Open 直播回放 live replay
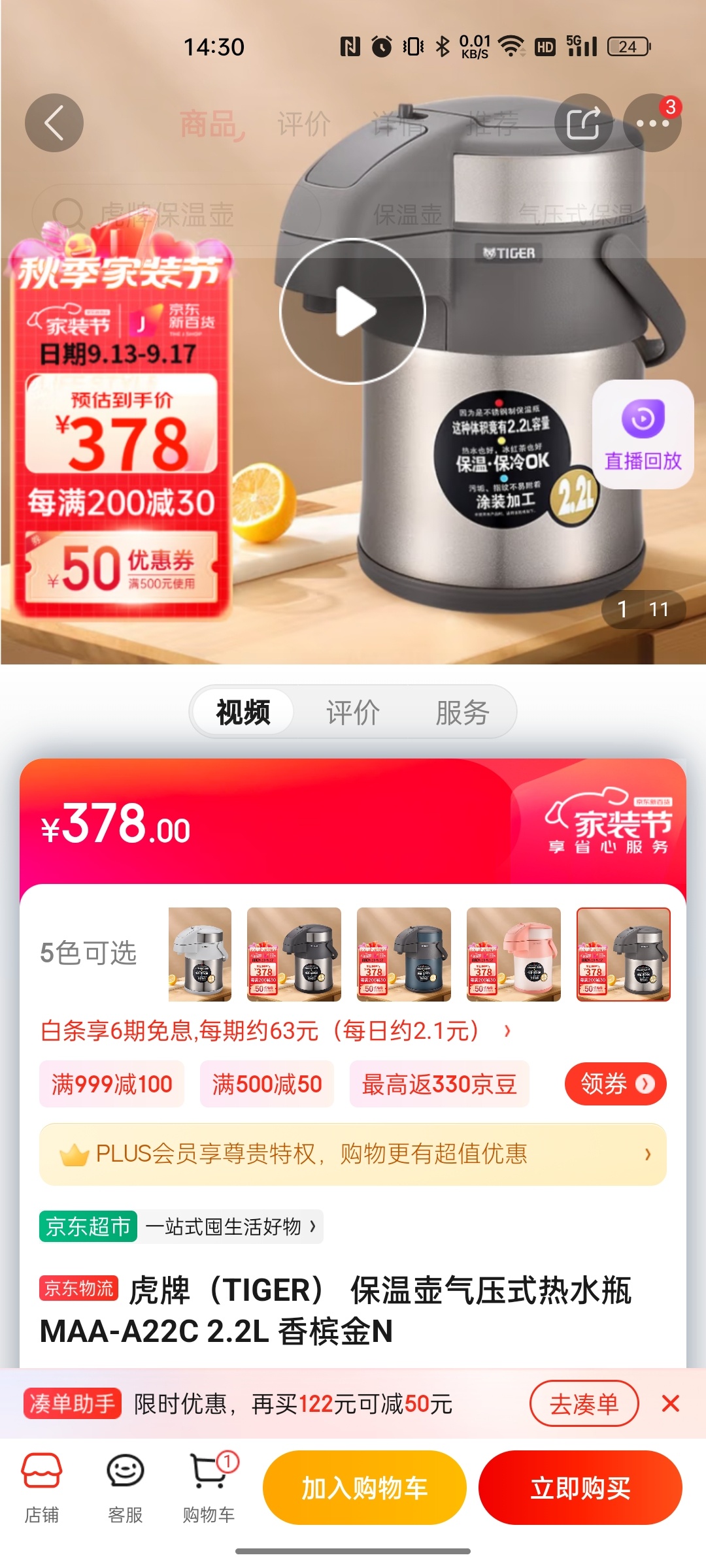Image resolution: width=706 pixels, height=1568 pixels. (x=643, y=434)
